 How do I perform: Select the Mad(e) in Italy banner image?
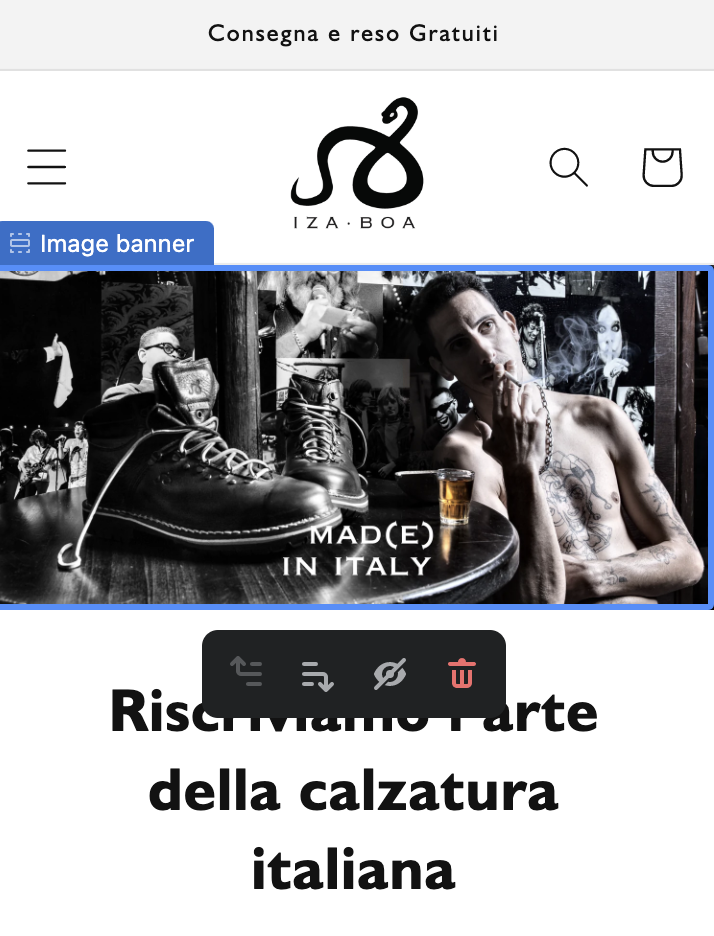(x=356, y=437)
